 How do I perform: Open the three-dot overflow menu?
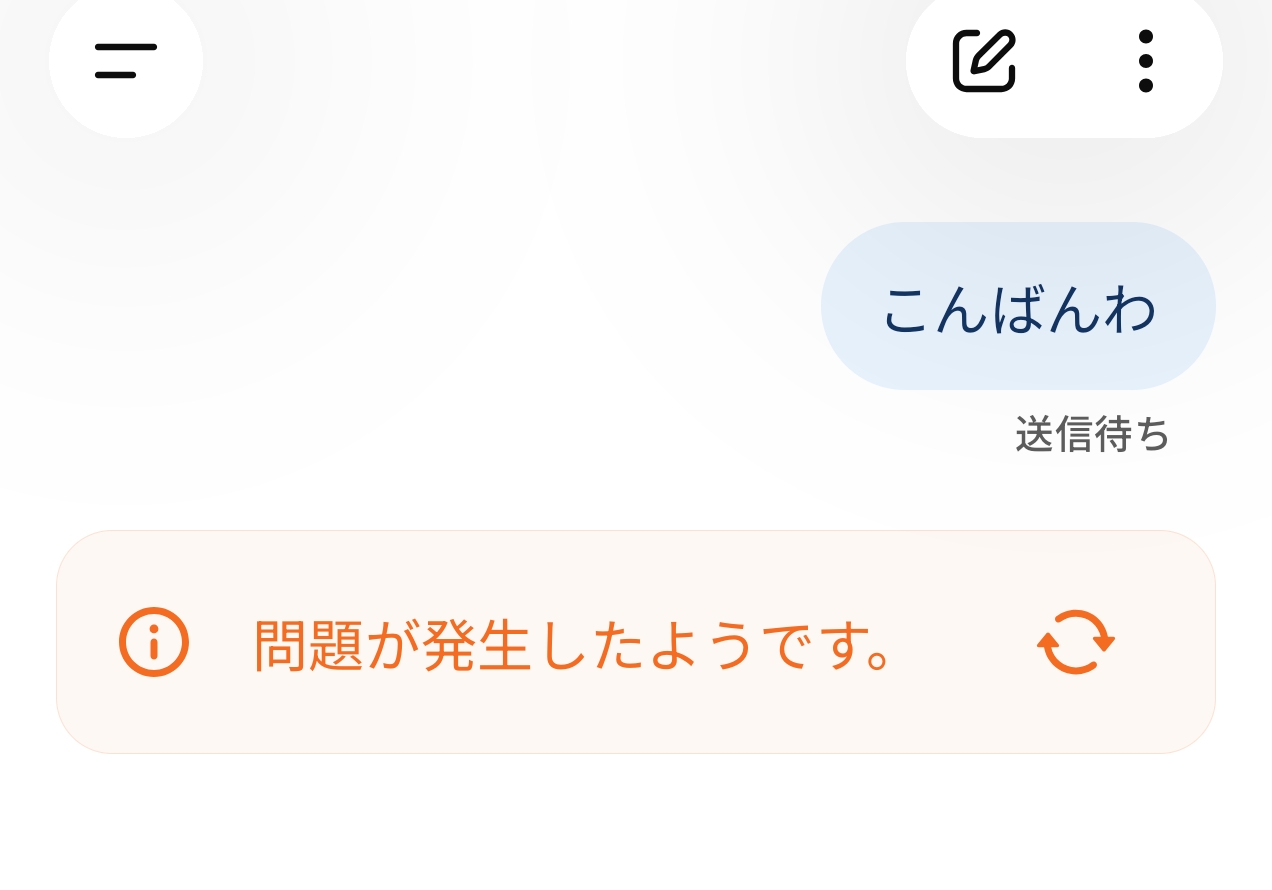pos(1146,61)
